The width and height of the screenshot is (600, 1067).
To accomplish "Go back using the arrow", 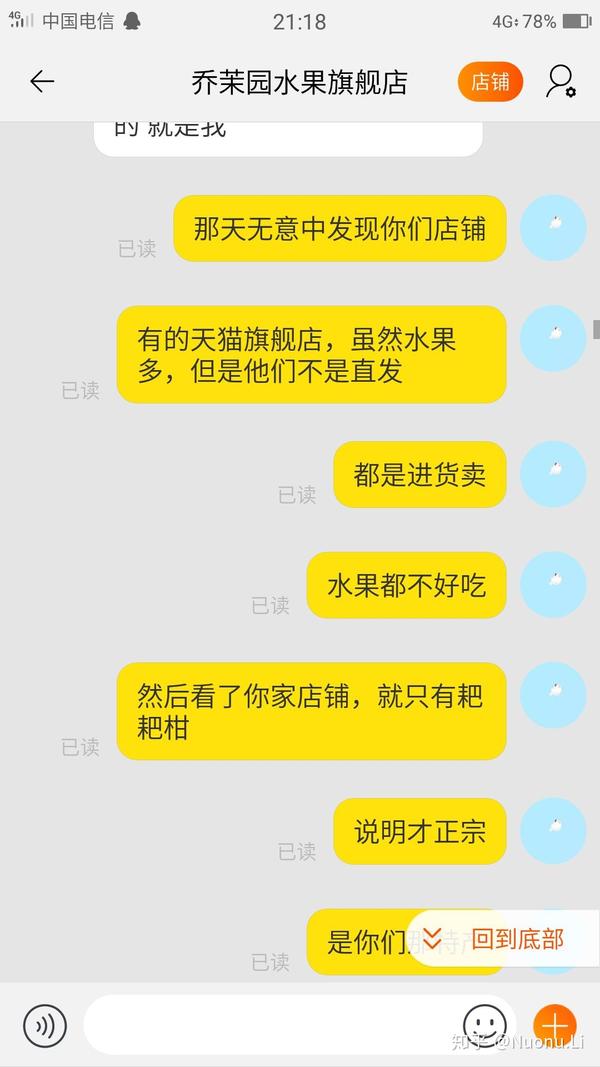I will [42, 82].
